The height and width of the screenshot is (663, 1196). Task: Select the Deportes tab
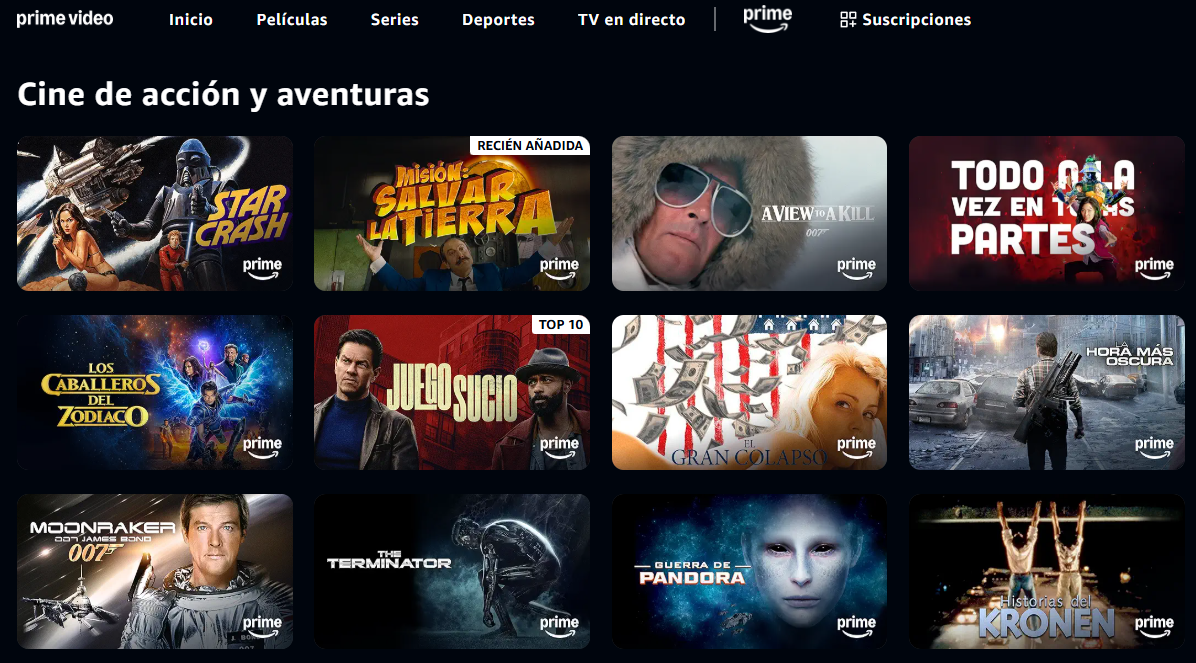tap(498, 20)
